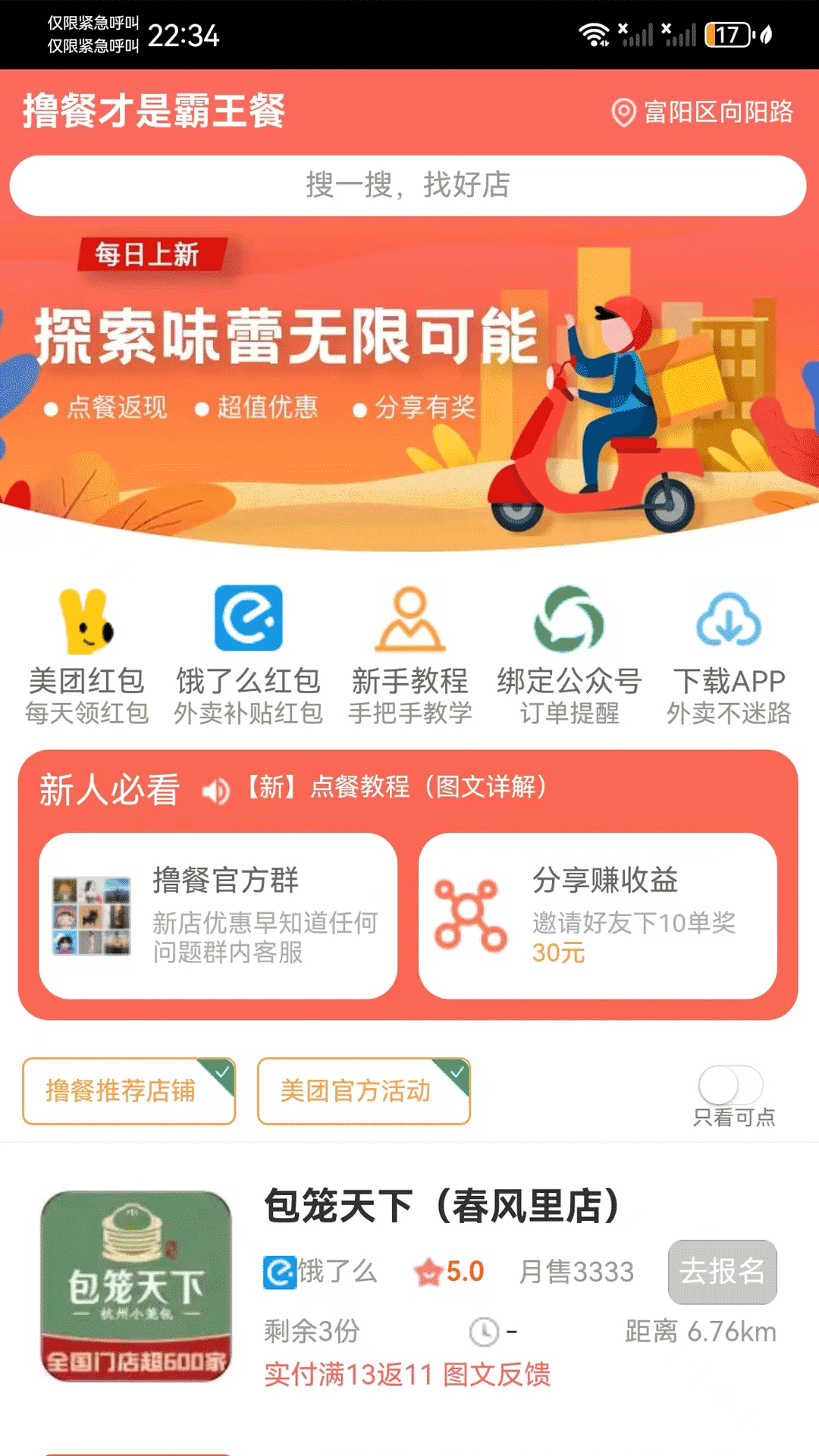Screen dimensions: 819x1456
Task: Click the location pin icon in header
Action: tap(623, 114)
